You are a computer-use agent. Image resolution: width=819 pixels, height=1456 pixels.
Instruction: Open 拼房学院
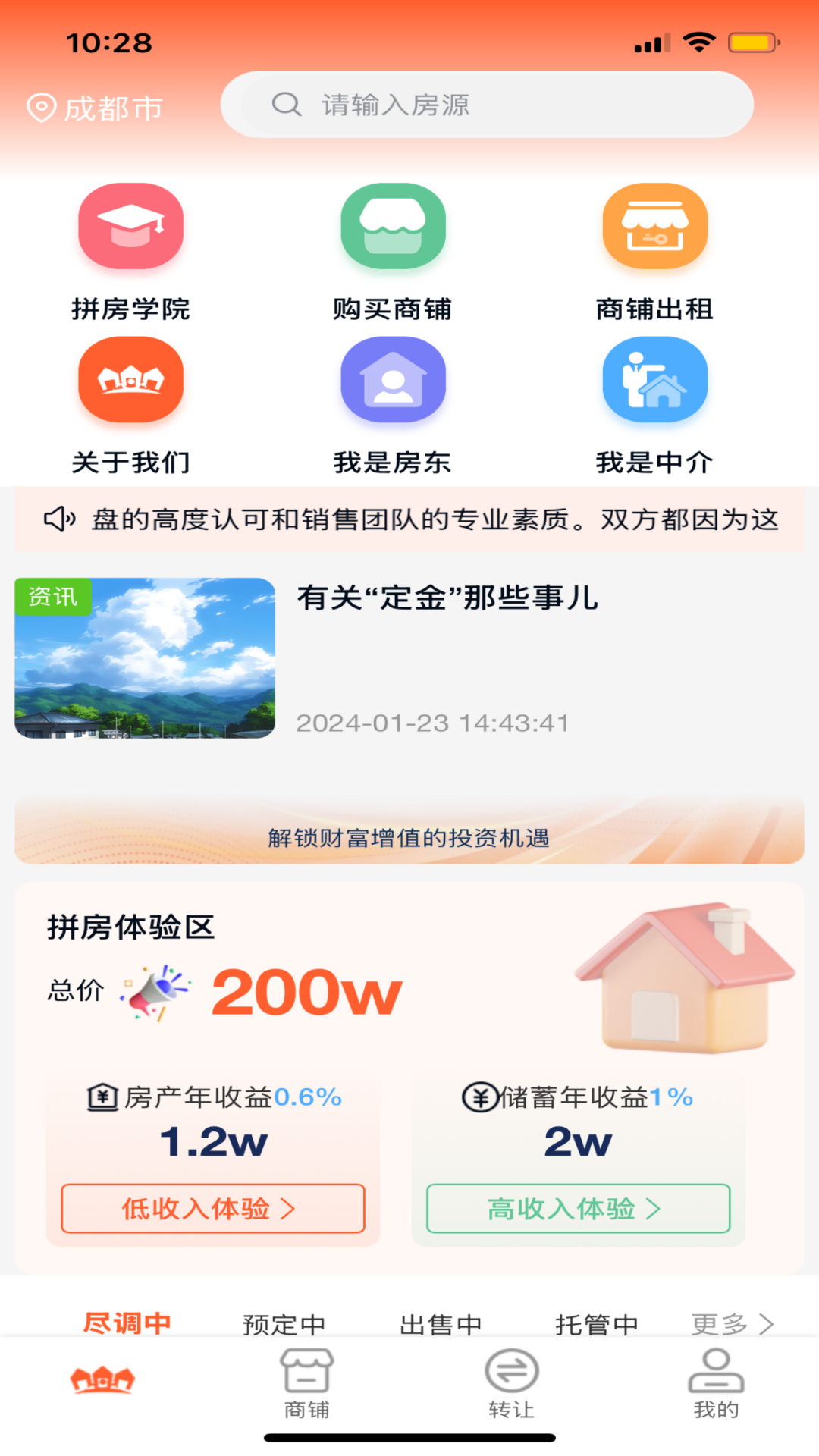(x=130, y=252)
